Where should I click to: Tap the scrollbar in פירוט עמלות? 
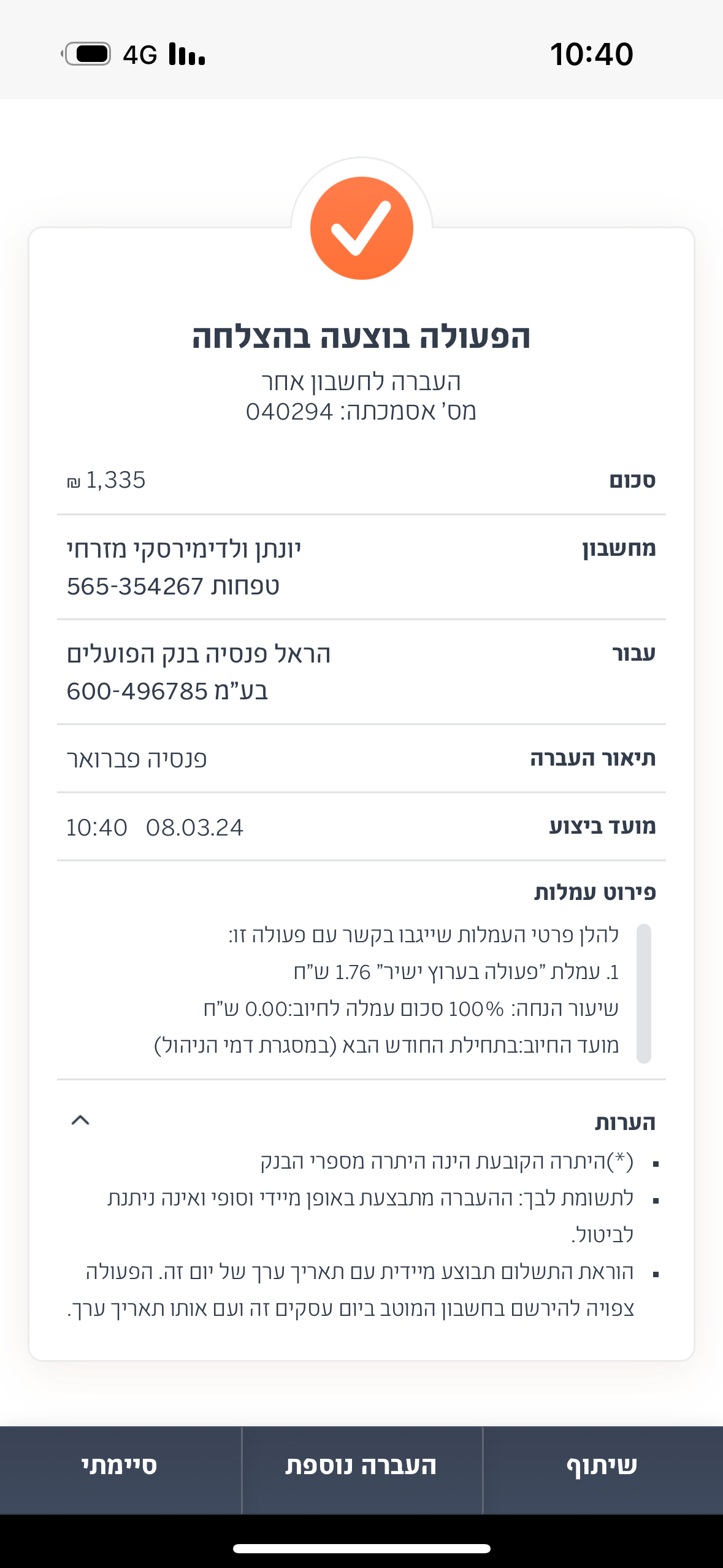[x=643, y=994]
